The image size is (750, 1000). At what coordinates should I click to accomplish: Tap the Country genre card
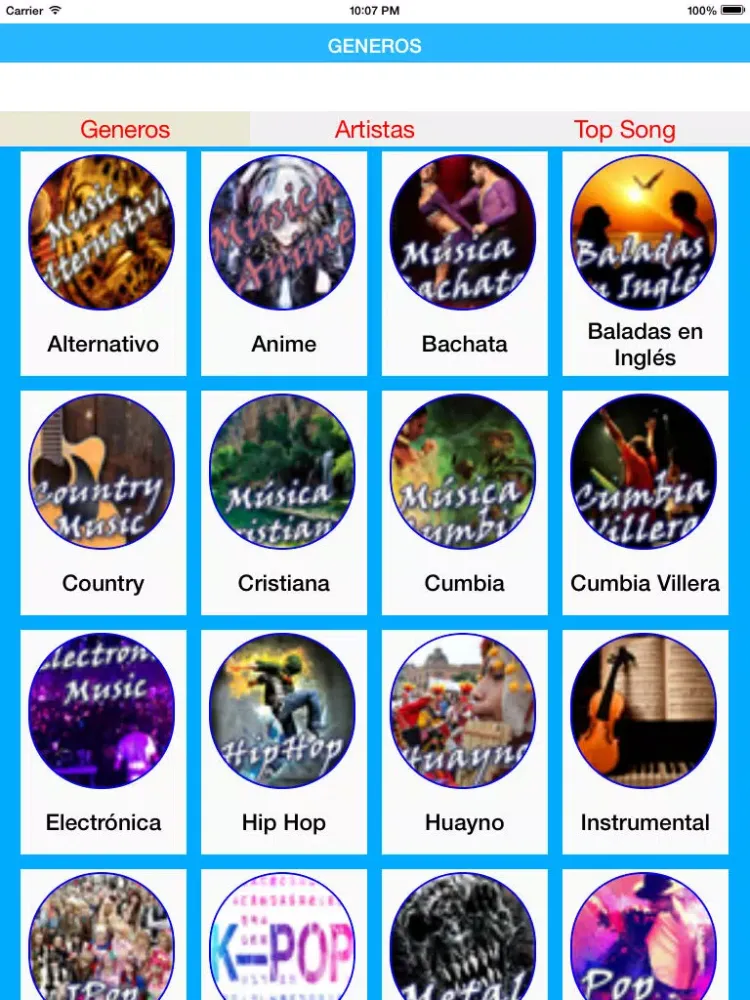tap(103, 502)
